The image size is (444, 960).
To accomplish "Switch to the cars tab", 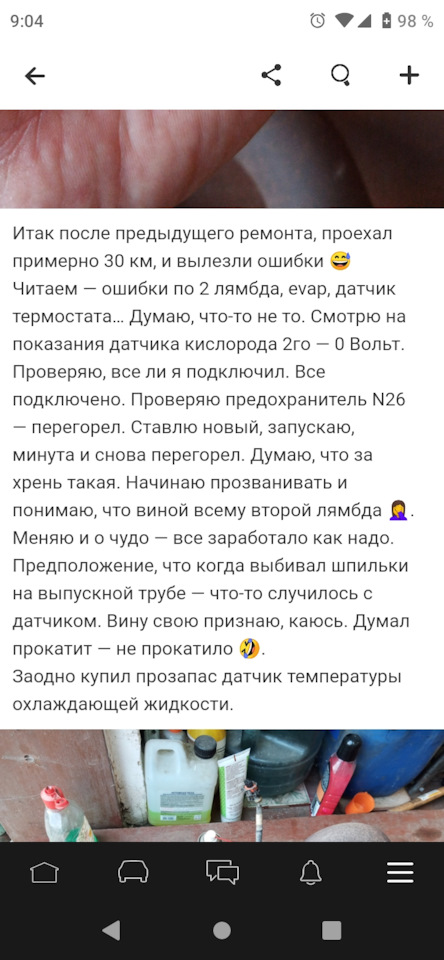I will pyautogui.click(x=133, y=872).
